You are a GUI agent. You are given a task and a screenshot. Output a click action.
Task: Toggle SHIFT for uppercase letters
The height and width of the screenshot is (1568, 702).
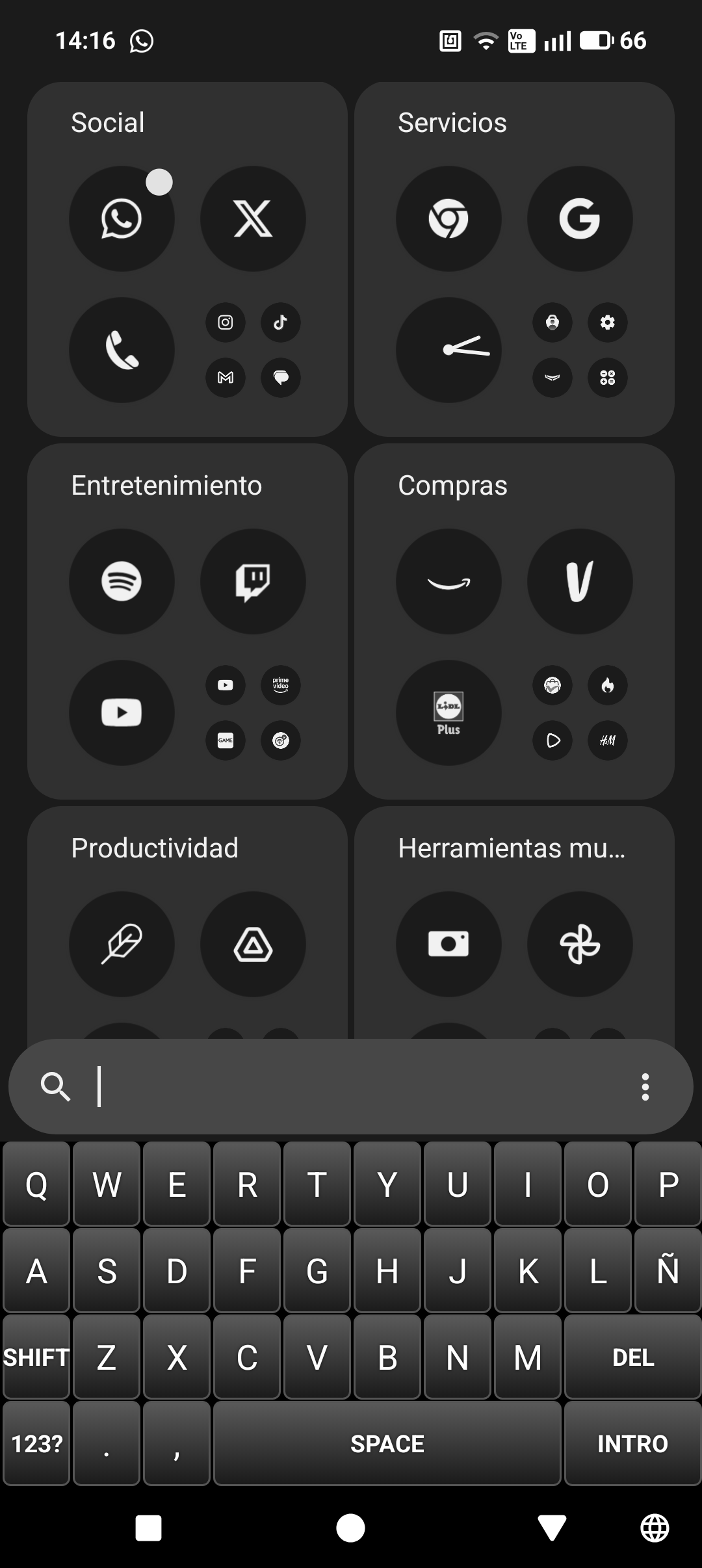(35, 1358)
